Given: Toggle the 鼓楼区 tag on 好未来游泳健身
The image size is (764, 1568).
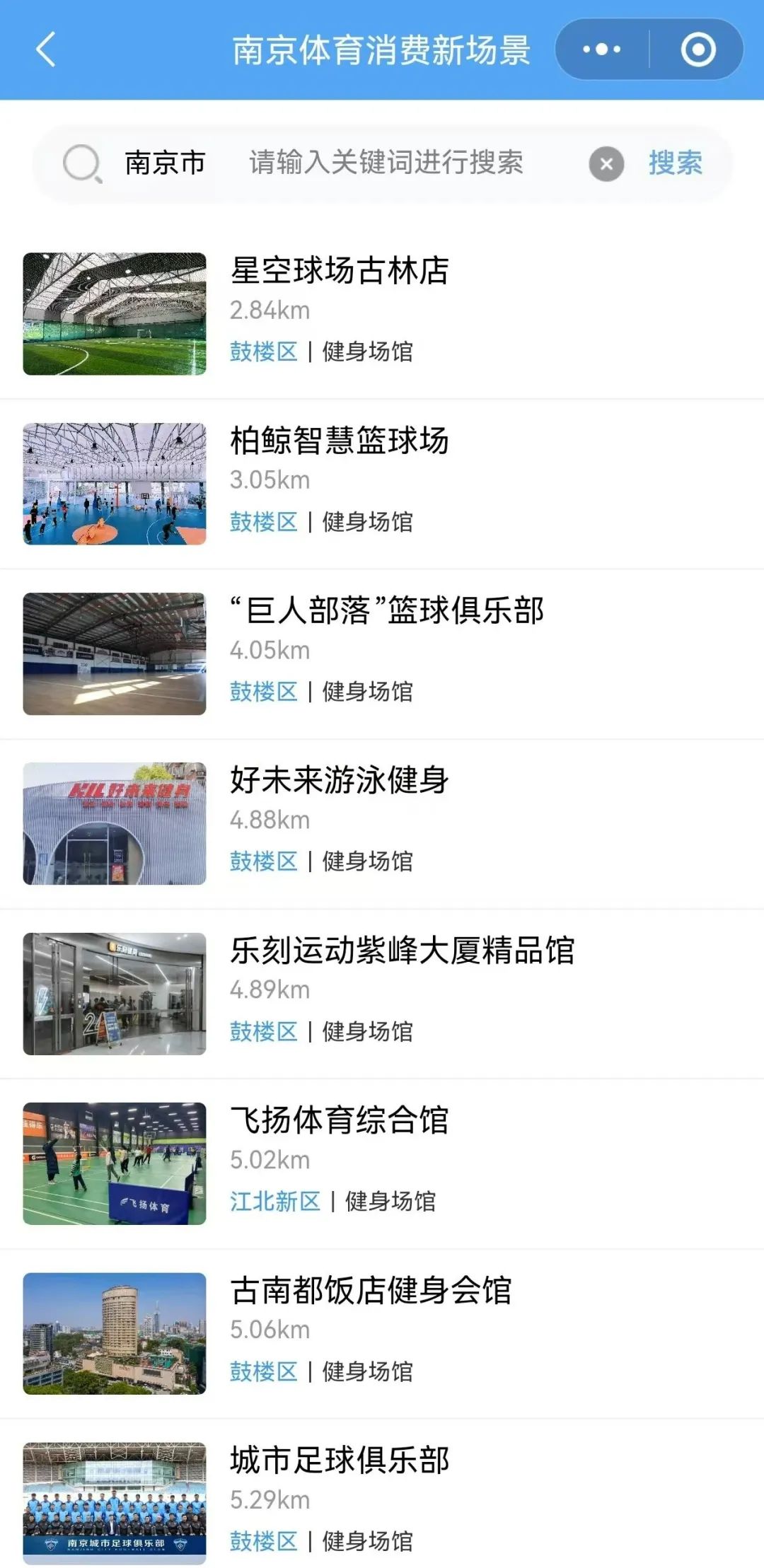Looking at the screenshot, I should (x=263, y=861).
